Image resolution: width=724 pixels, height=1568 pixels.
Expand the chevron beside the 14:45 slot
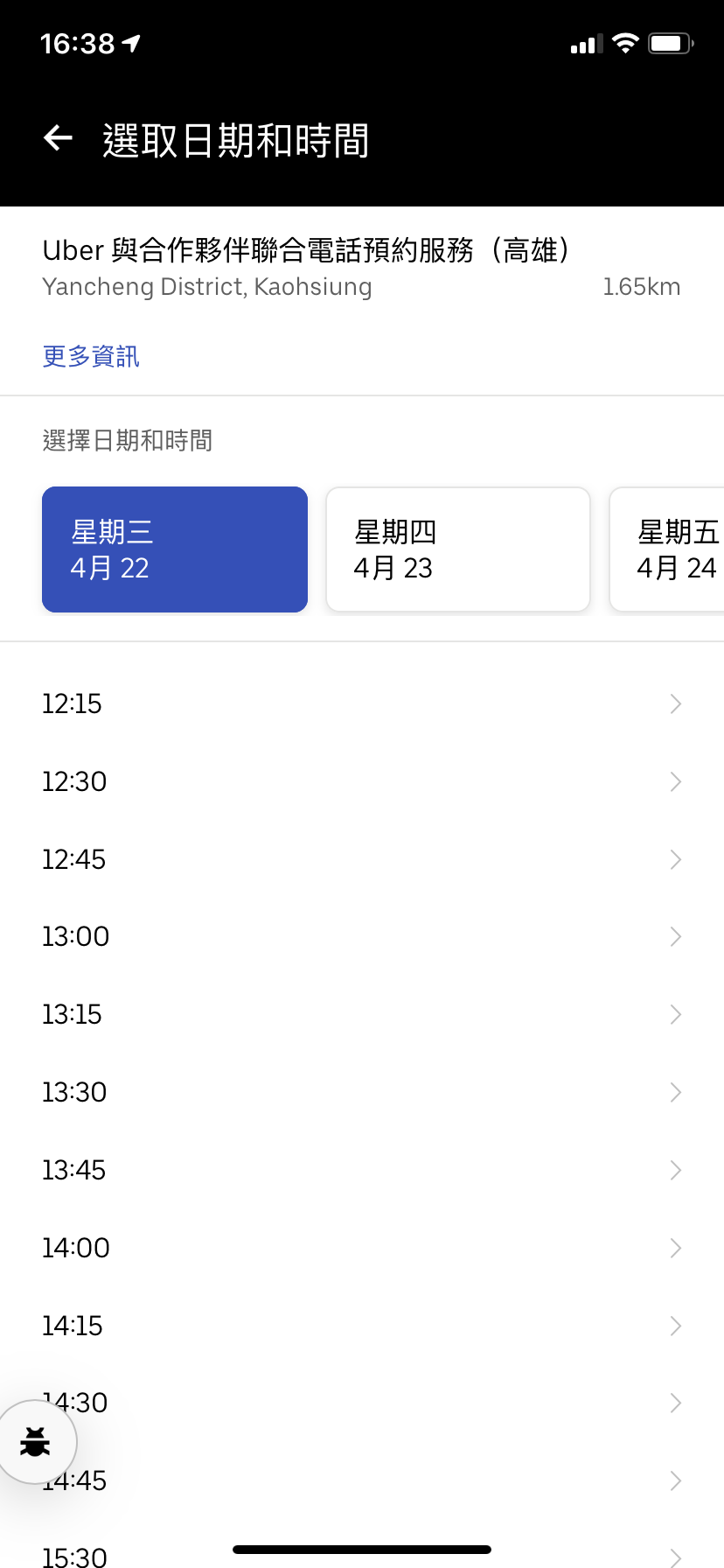[x=675, y=1480]
